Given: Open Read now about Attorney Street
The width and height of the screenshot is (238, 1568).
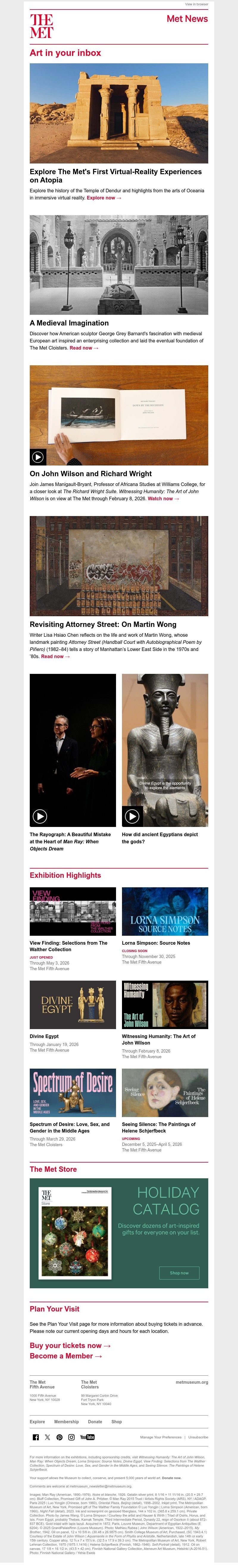Looking at the screenshot, I should 55,656.
